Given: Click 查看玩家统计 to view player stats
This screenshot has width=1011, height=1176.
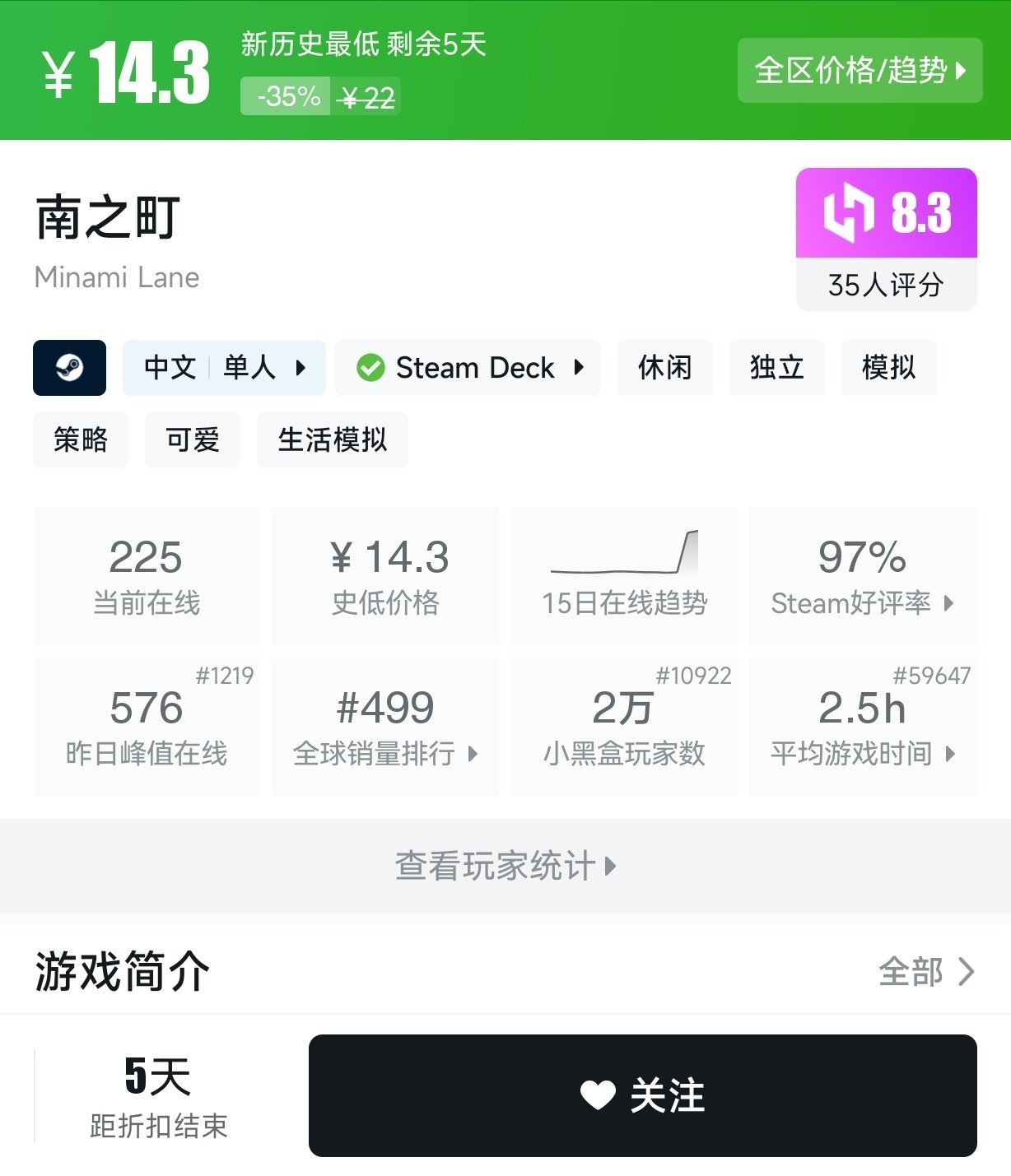Looking at the screenshot, I should [505, 866].
